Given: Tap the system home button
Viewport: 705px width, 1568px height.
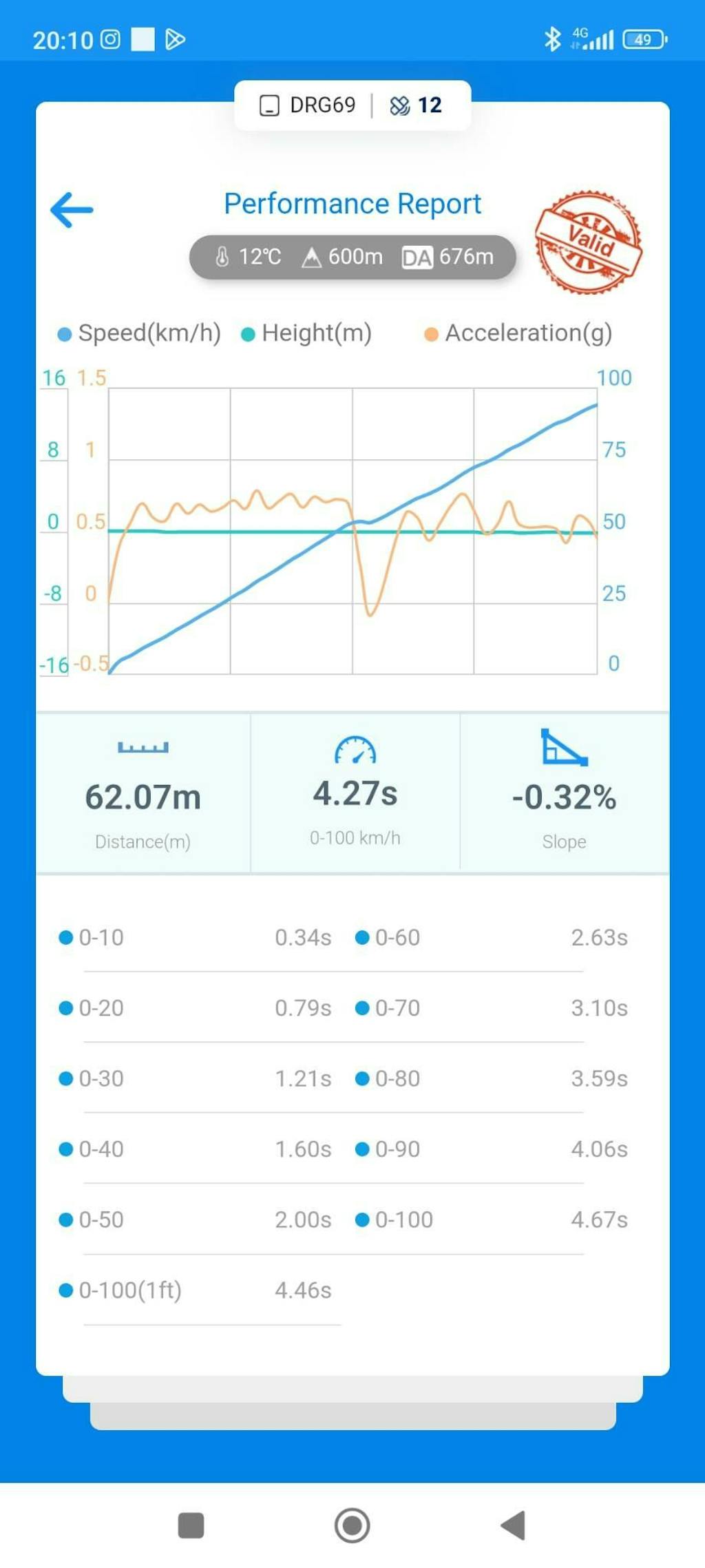Looking at the screenshot, I should coord(352,1525).
